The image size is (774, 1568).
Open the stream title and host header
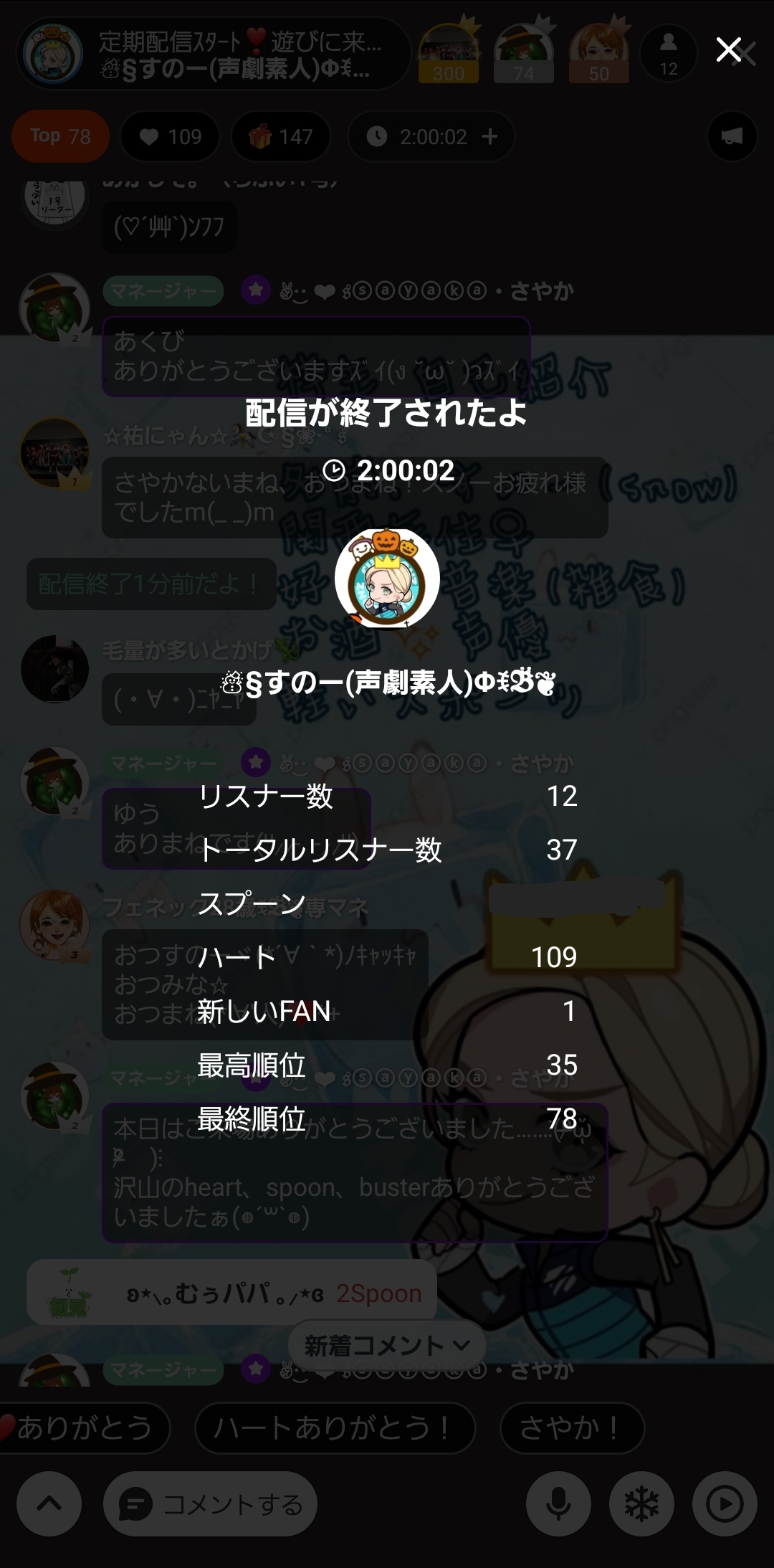click(214, 54)
